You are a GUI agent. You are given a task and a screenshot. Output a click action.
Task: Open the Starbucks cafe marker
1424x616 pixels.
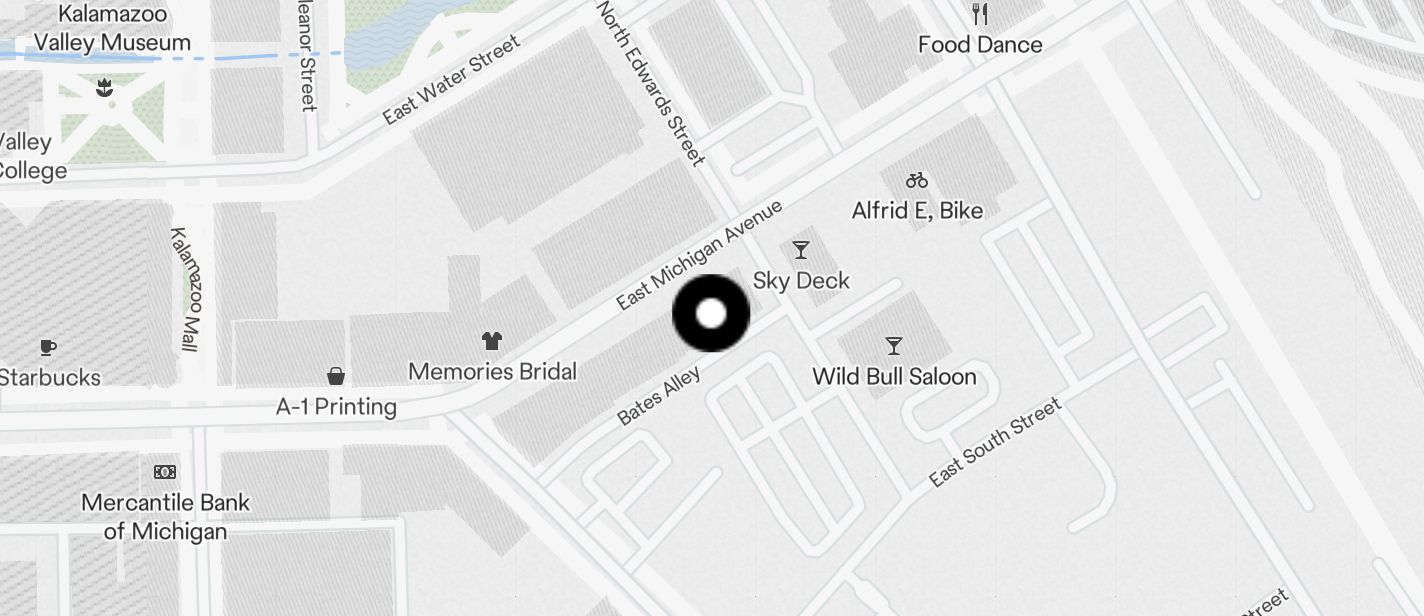click(47, 348)
